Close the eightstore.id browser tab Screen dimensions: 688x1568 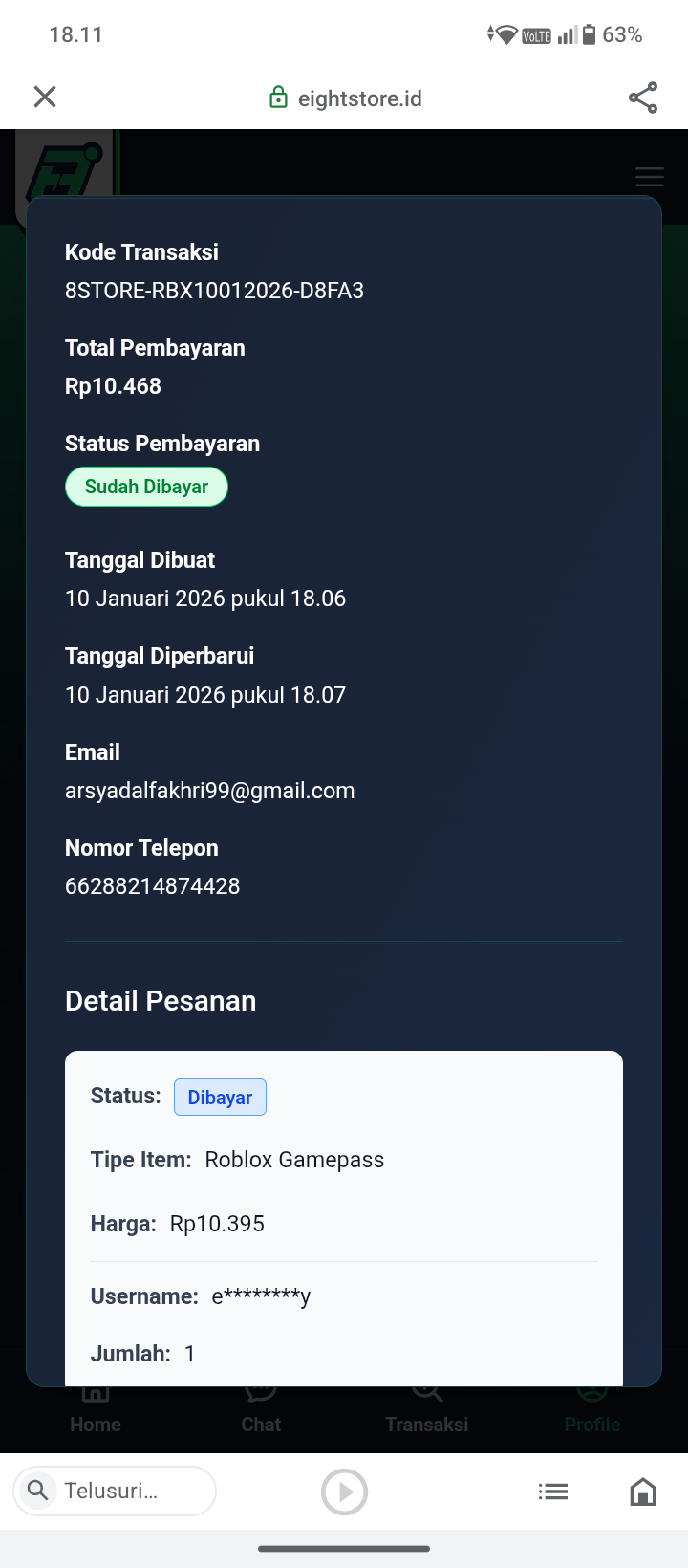coord(45,97)
